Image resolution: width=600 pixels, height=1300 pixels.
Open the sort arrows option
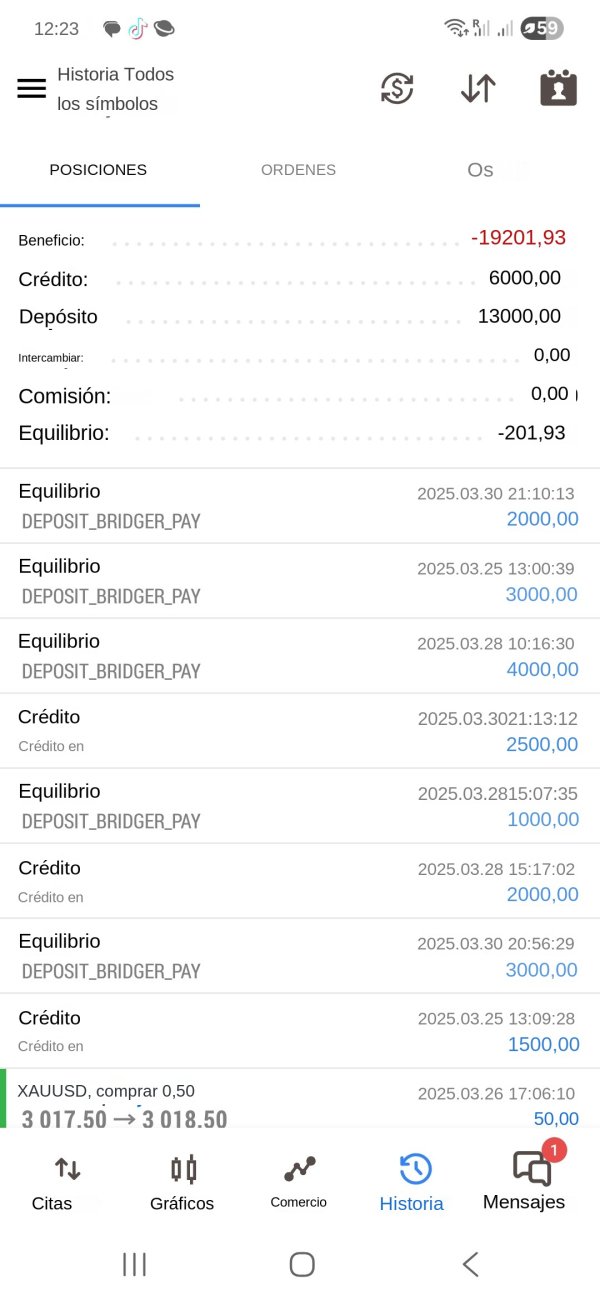(x=478, y=88)
